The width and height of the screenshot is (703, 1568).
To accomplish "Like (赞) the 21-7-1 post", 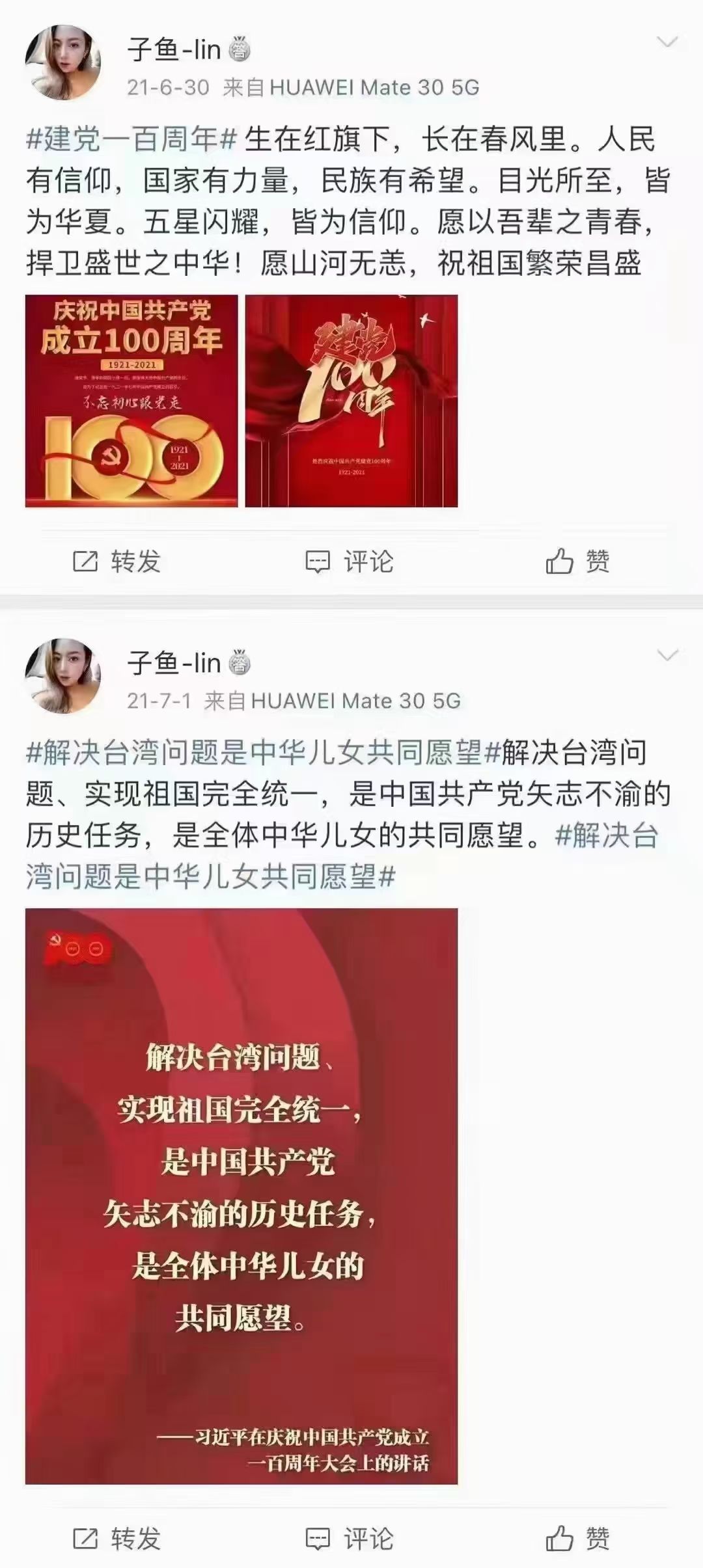I will pyautogui.click(x=578, y=1539).
